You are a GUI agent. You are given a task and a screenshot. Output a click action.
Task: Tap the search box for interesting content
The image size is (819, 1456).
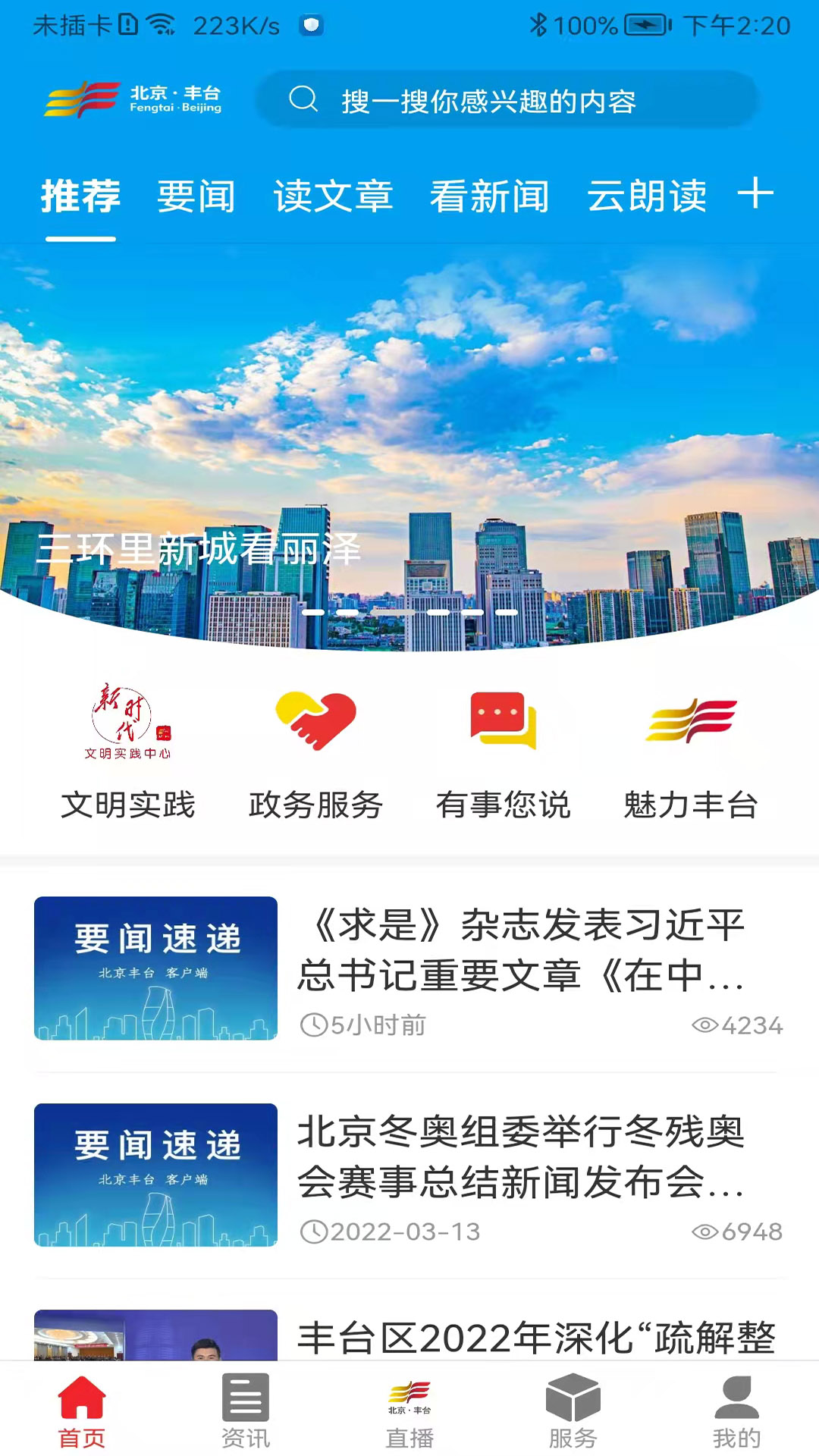coord(507,99)
